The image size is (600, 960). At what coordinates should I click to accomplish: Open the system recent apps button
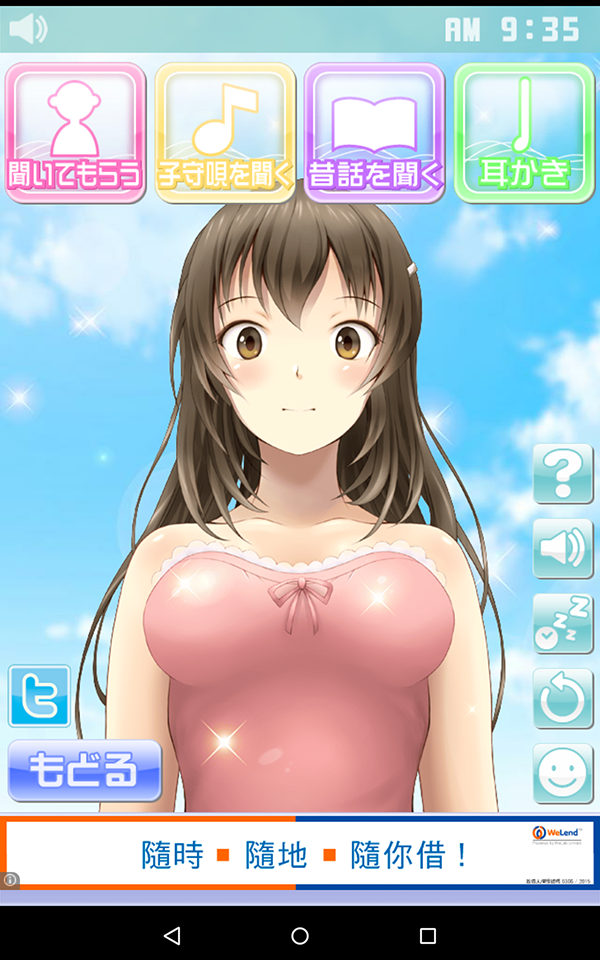pyautogui.click(x=428, y=936)
